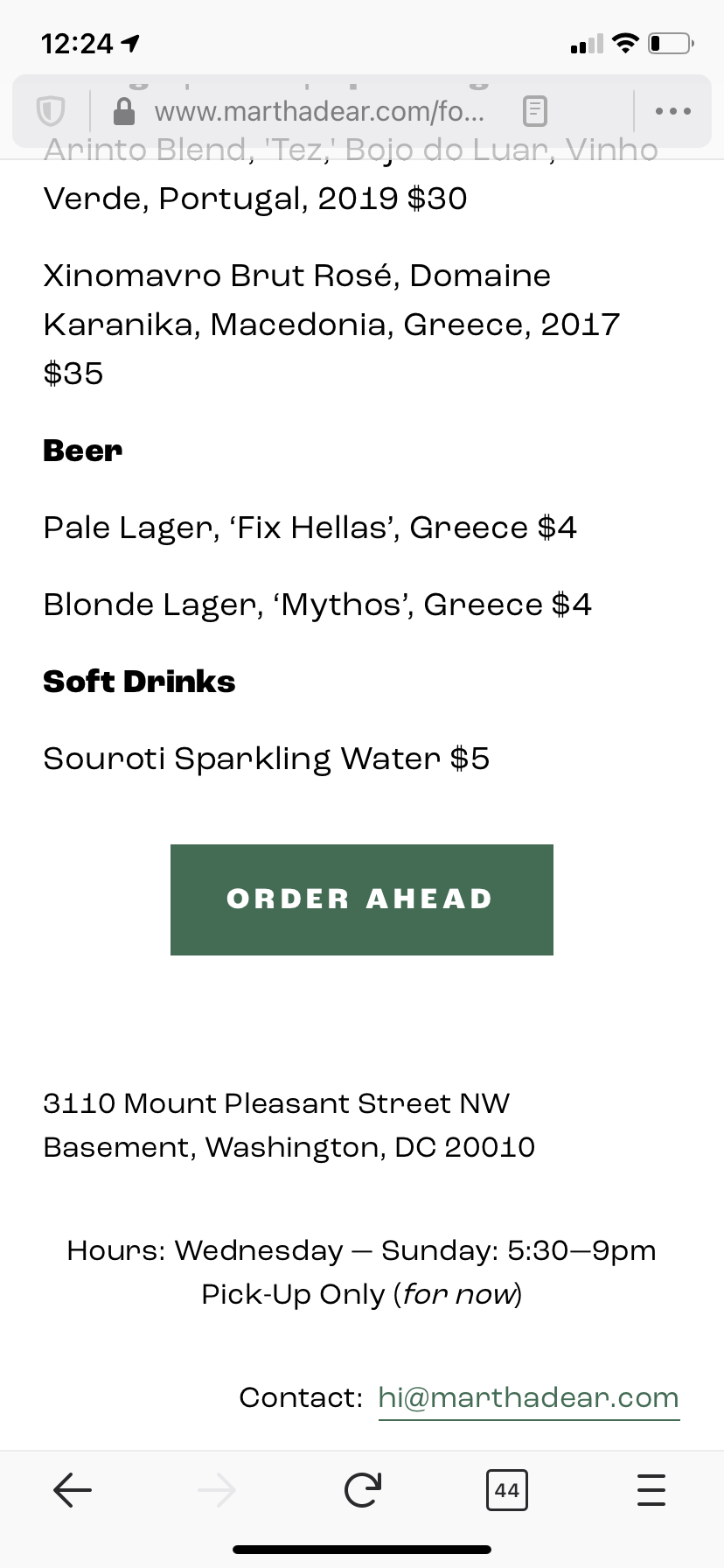Open the page actions three-dot menu

(672, 111)
